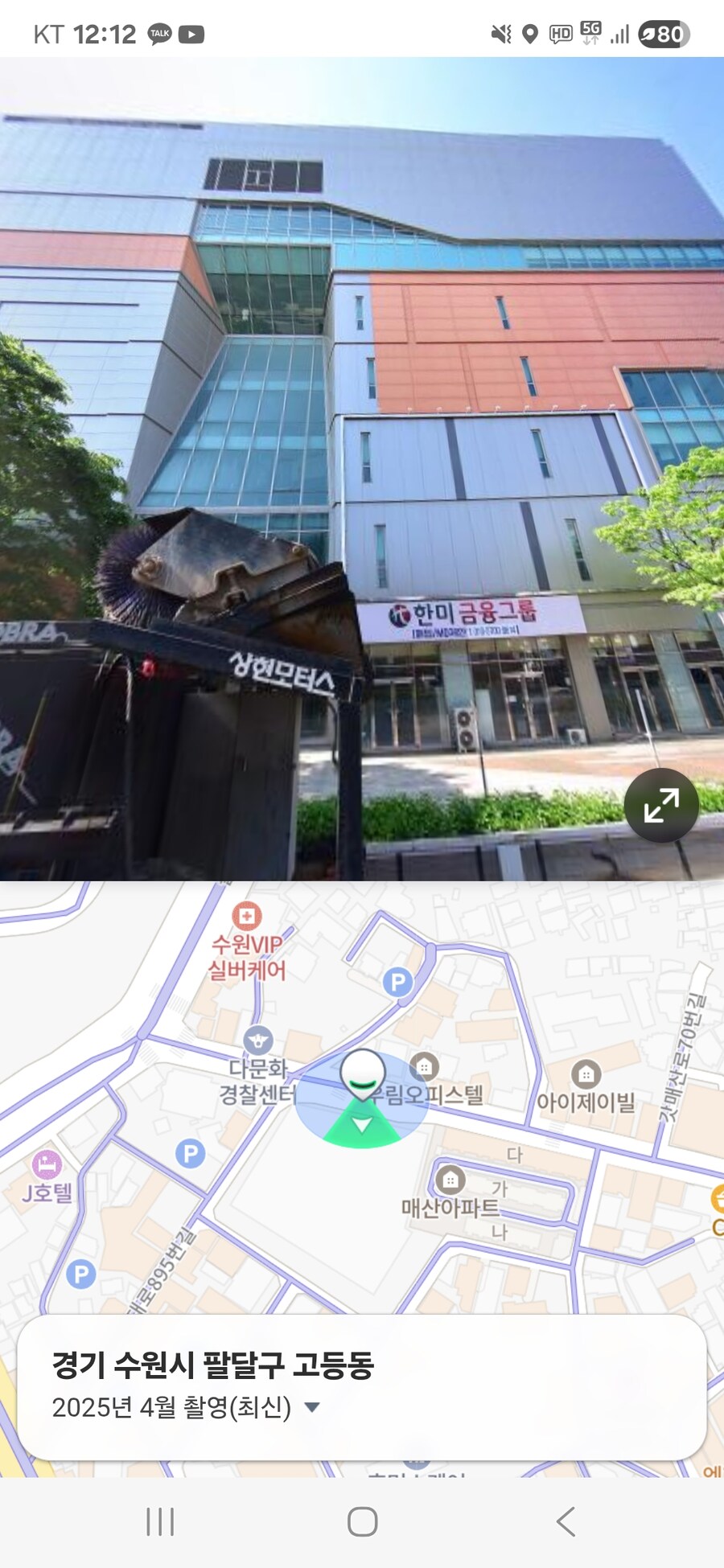Tap the parking marker below 다문화 경찰센터
This screenshot has height=1568, width=724.
coord(190,1154)
